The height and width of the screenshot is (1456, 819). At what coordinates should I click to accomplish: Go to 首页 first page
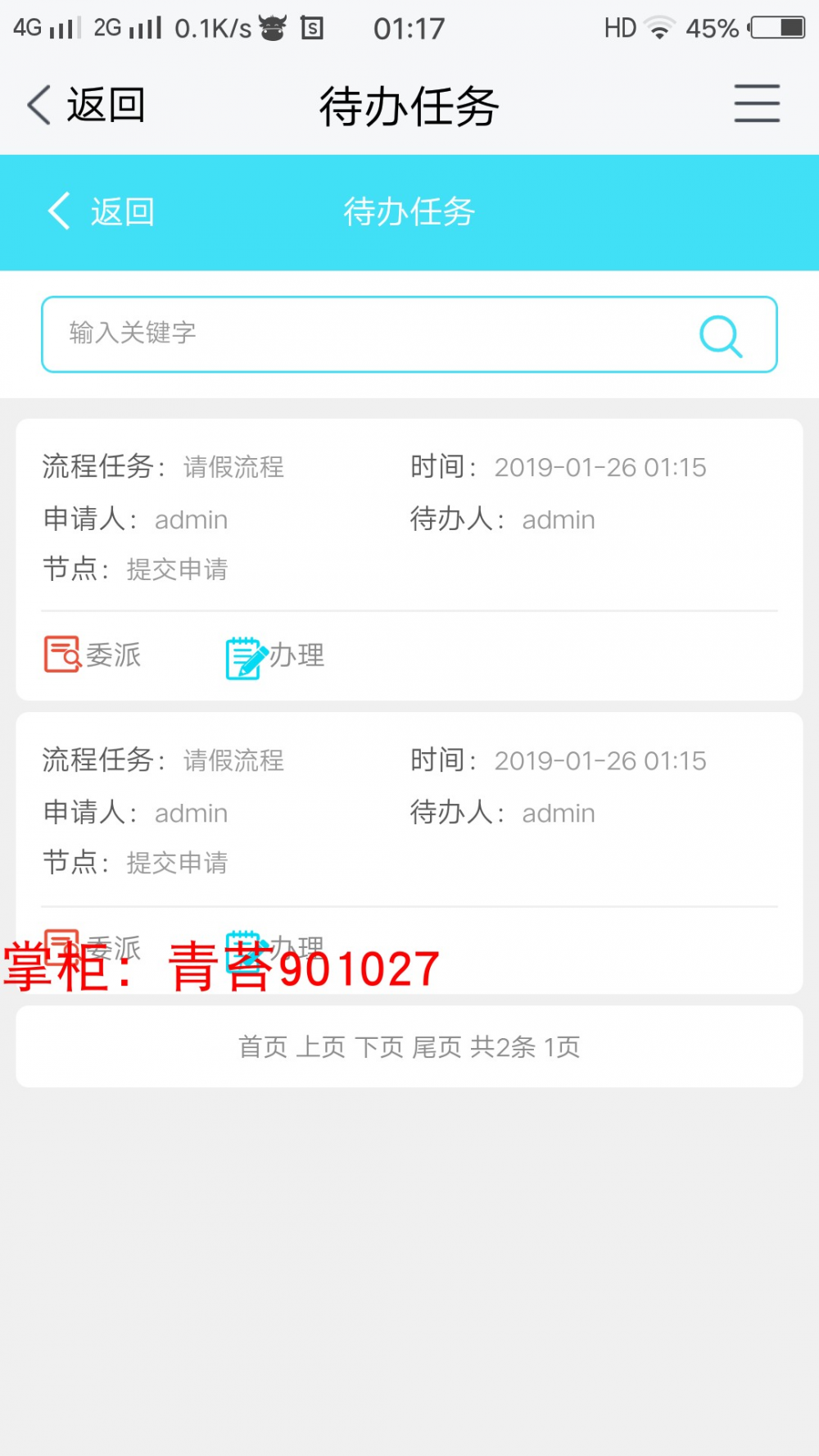click(263, 1046)
